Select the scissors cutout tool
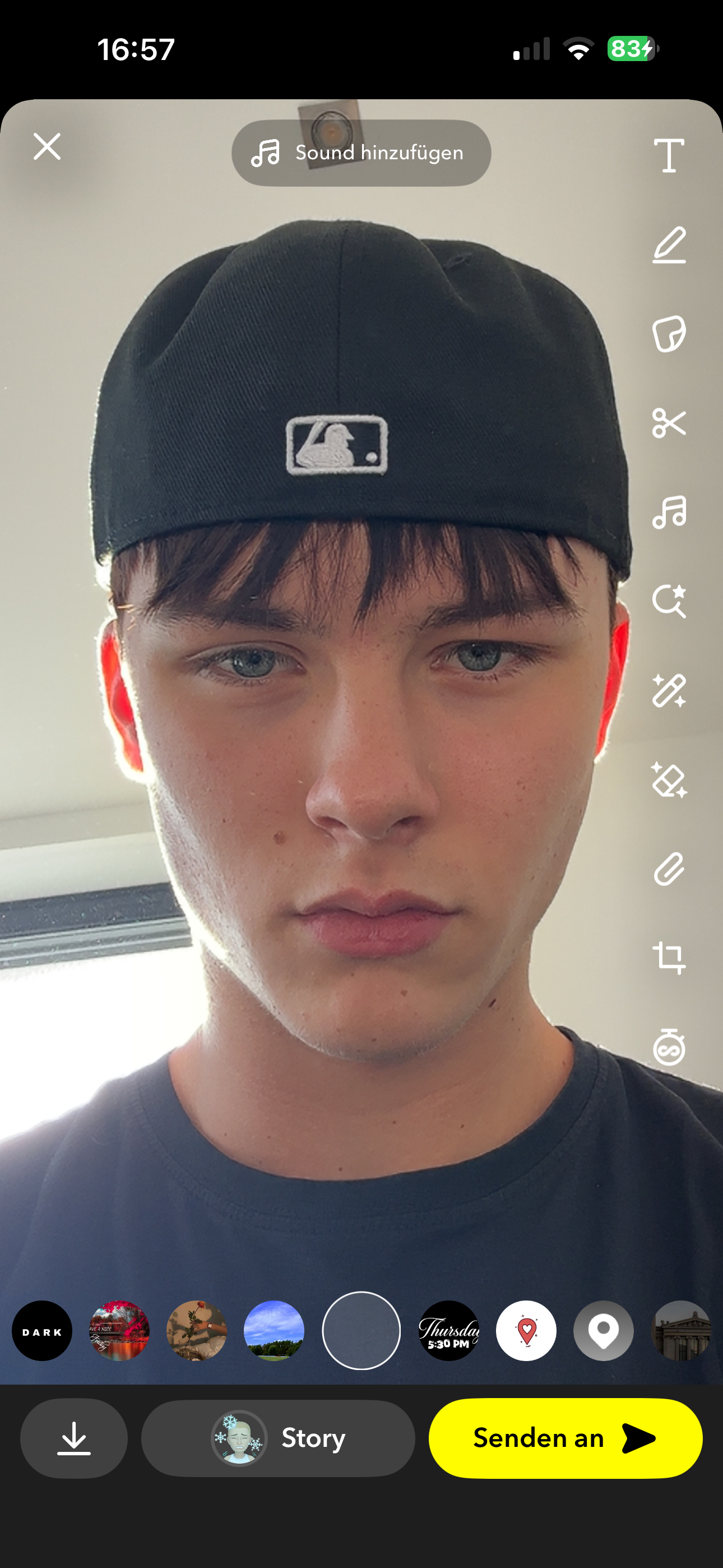Viewport: 723px width, 1568px height. (x=669, y=423)
